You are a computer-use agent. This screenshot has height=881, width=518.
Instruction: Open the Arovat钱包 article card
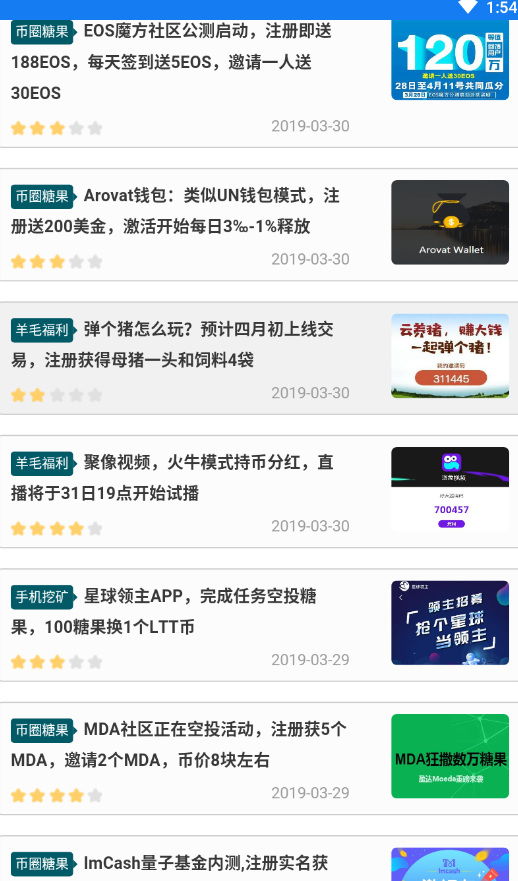(259, 225)
